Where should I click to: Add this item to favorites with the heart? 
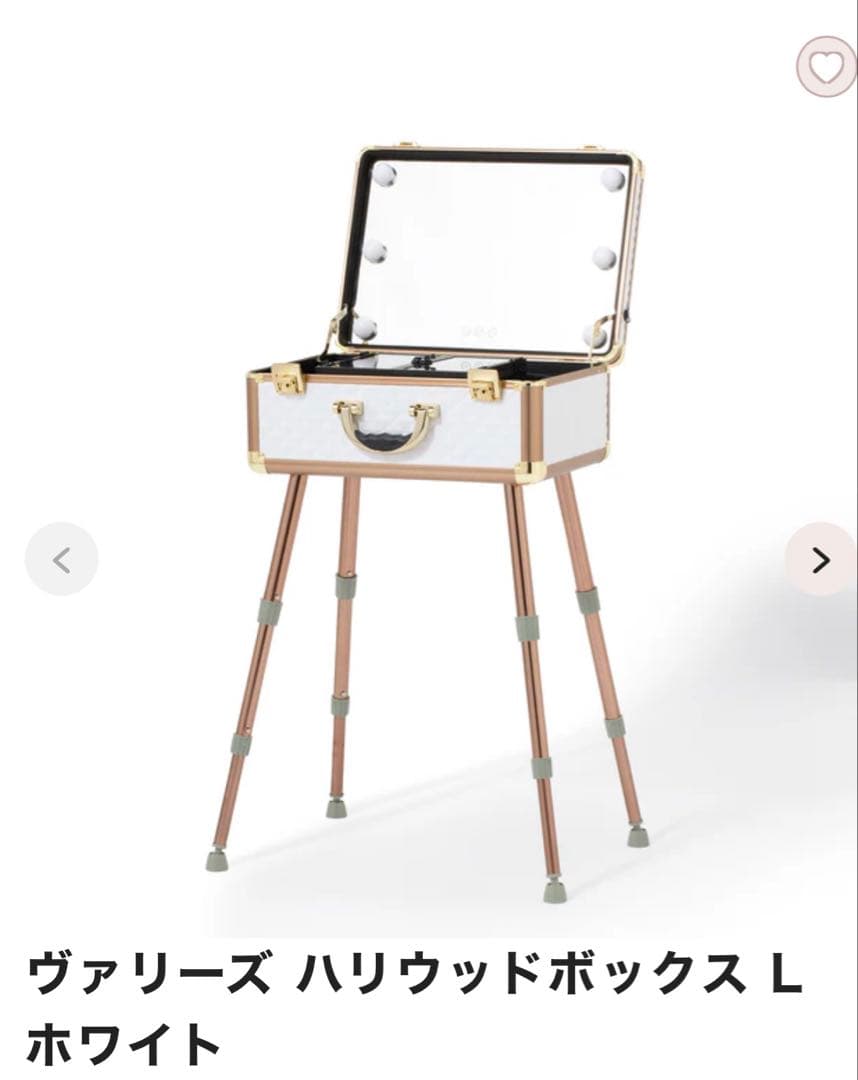click(826, 67)
